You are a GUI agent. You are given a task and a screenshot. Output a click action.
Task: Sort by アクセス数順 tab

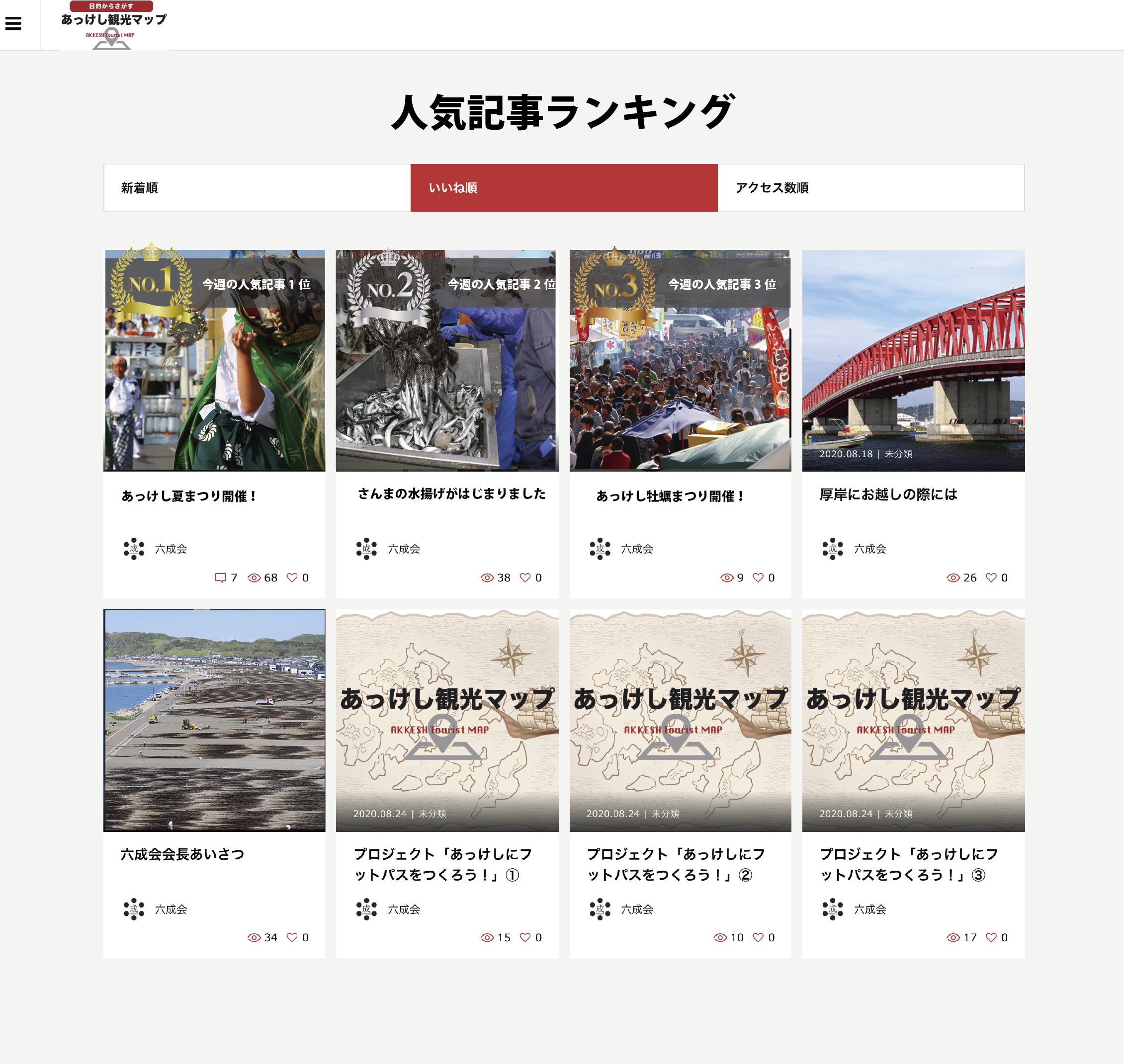click(x=871, y=188)
